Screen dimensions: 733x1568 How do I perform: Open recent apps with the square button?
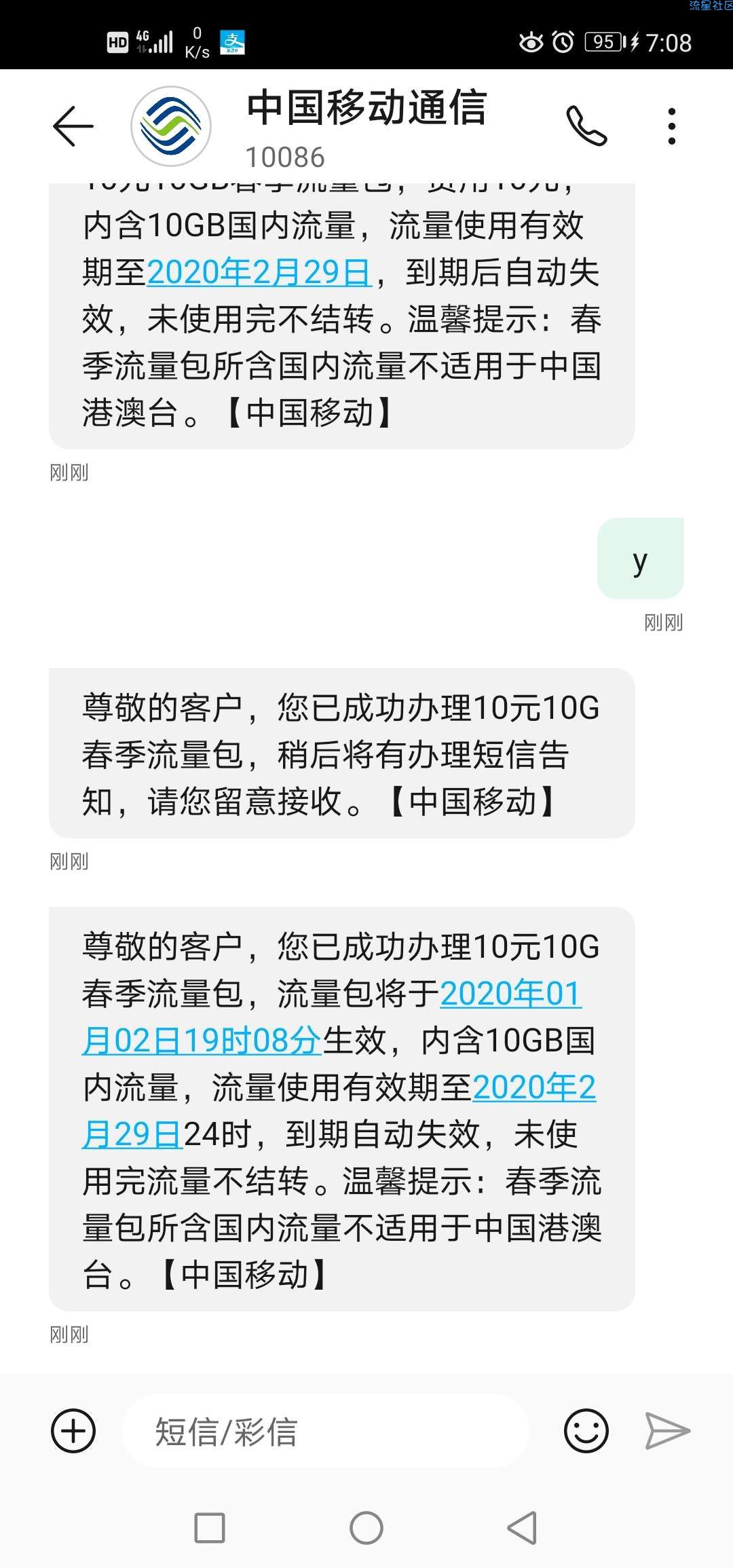(x=210, y=1528)
